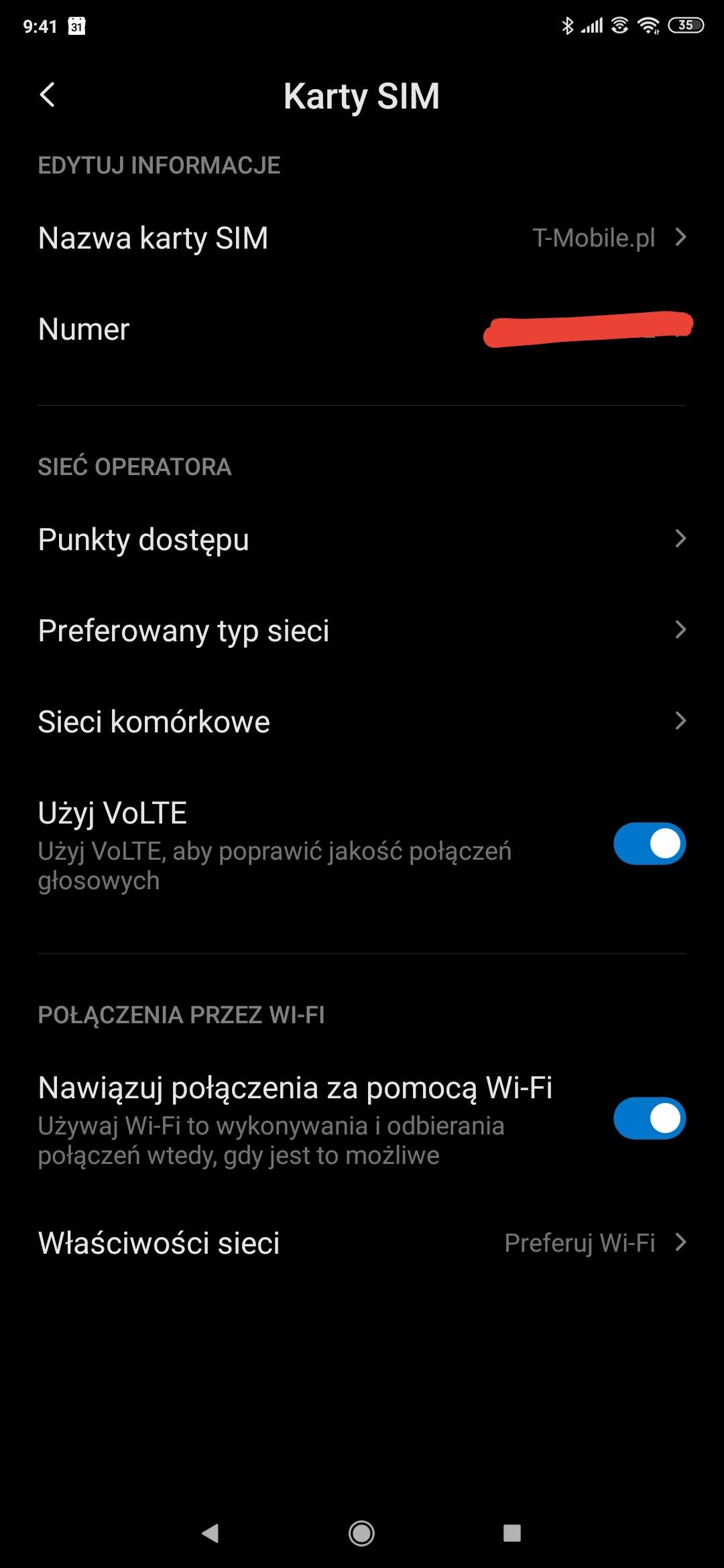Open Punkty dostępu
The height and width of the screenshot is (1568, 724).
point(362,539)
